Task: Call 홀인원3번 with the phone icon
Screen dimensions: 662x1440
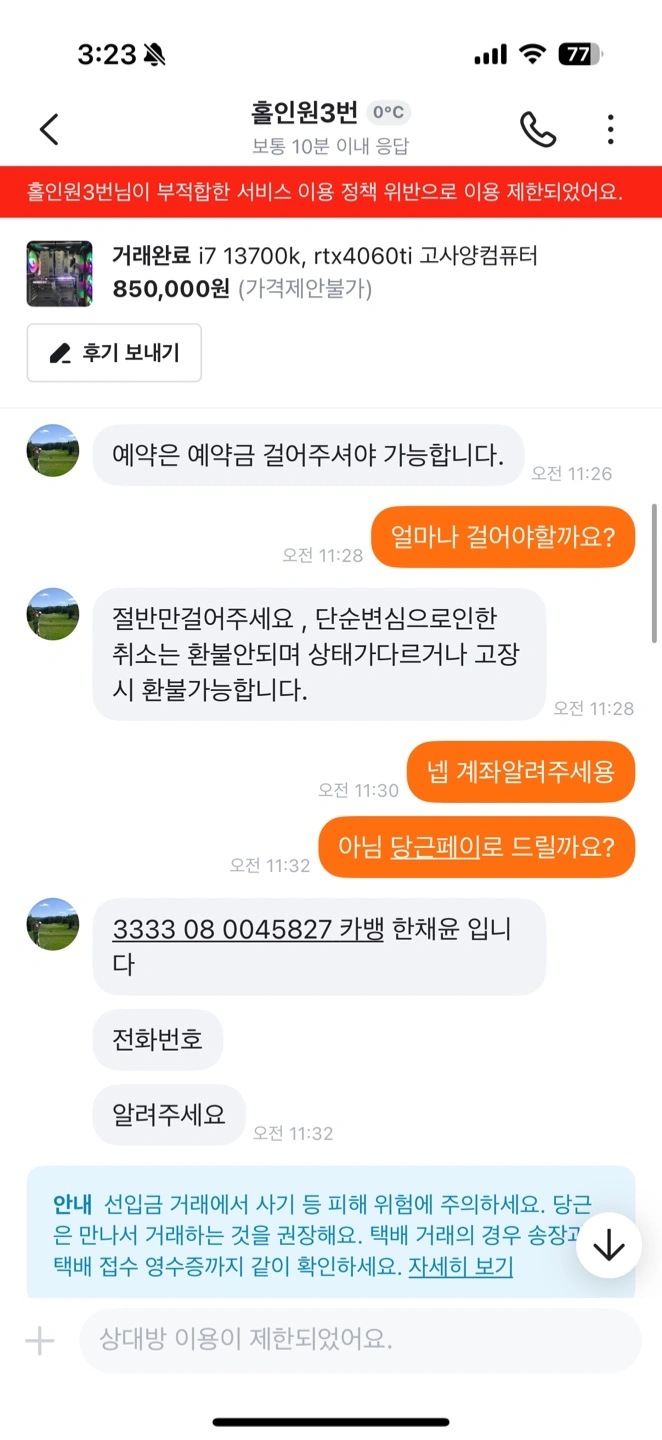Action: coord(538,129)
